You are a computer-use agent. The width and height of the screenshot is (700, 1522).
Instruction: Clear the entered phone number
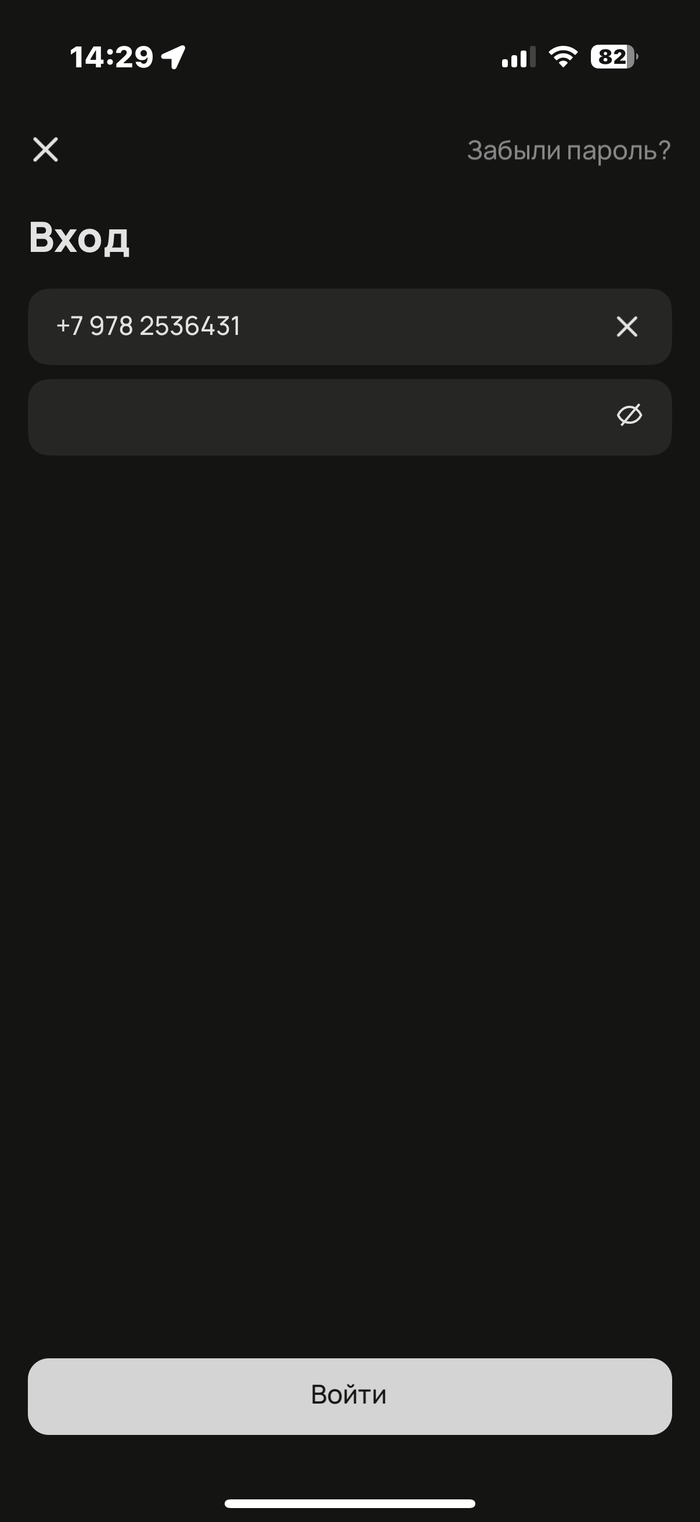click(x=627, y=327)
